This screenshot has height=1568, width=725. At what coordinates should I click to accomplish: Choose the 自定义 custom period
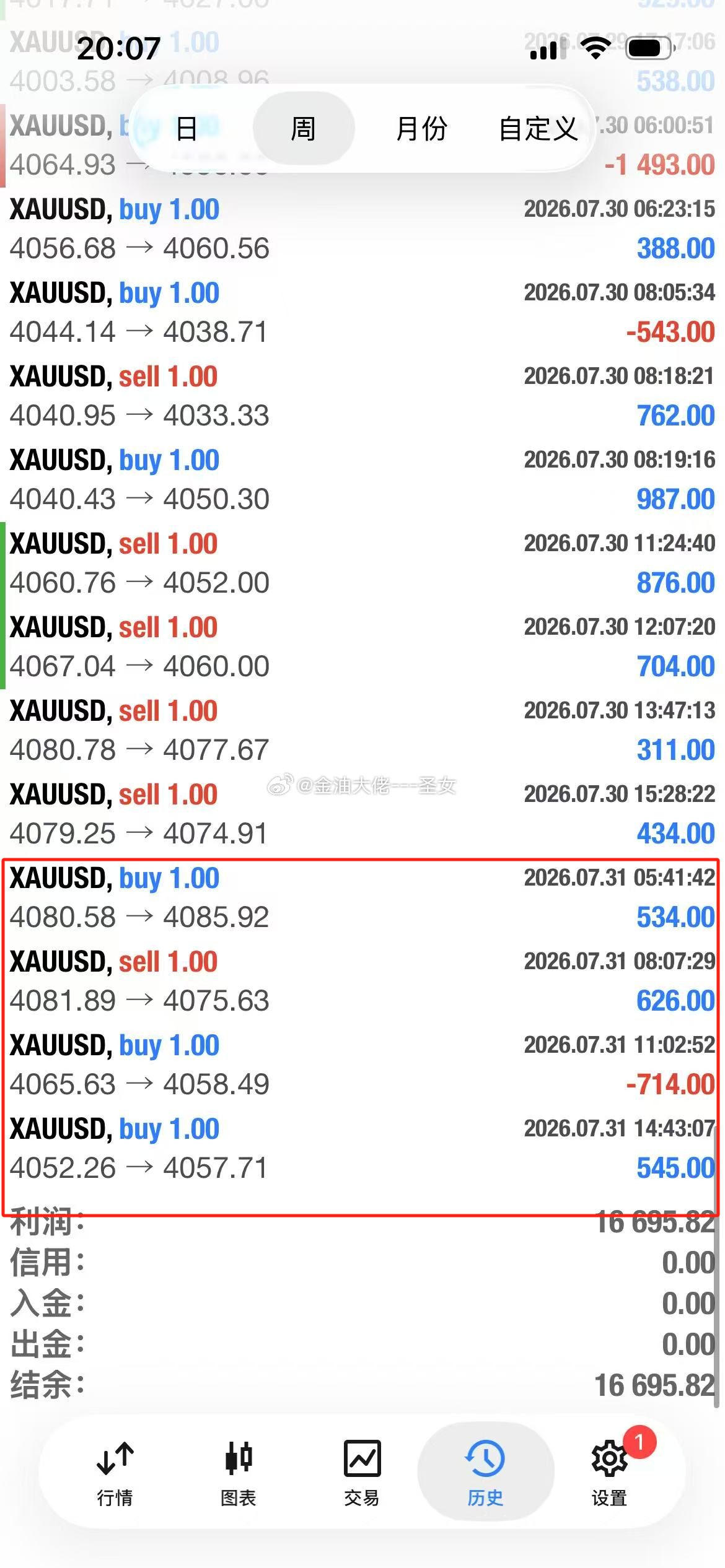[538, 129]
